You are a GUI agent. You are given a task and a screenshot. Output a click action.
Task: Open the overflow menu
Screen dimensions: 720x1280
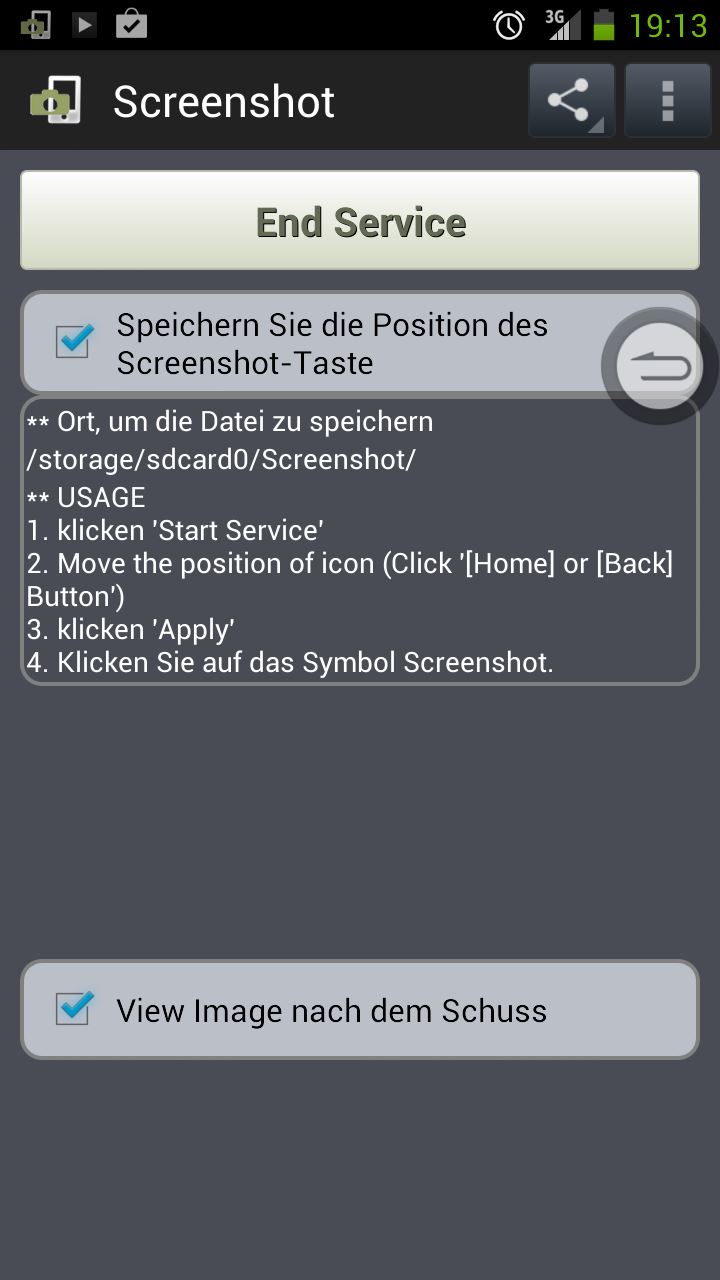(x=667, y=101)
